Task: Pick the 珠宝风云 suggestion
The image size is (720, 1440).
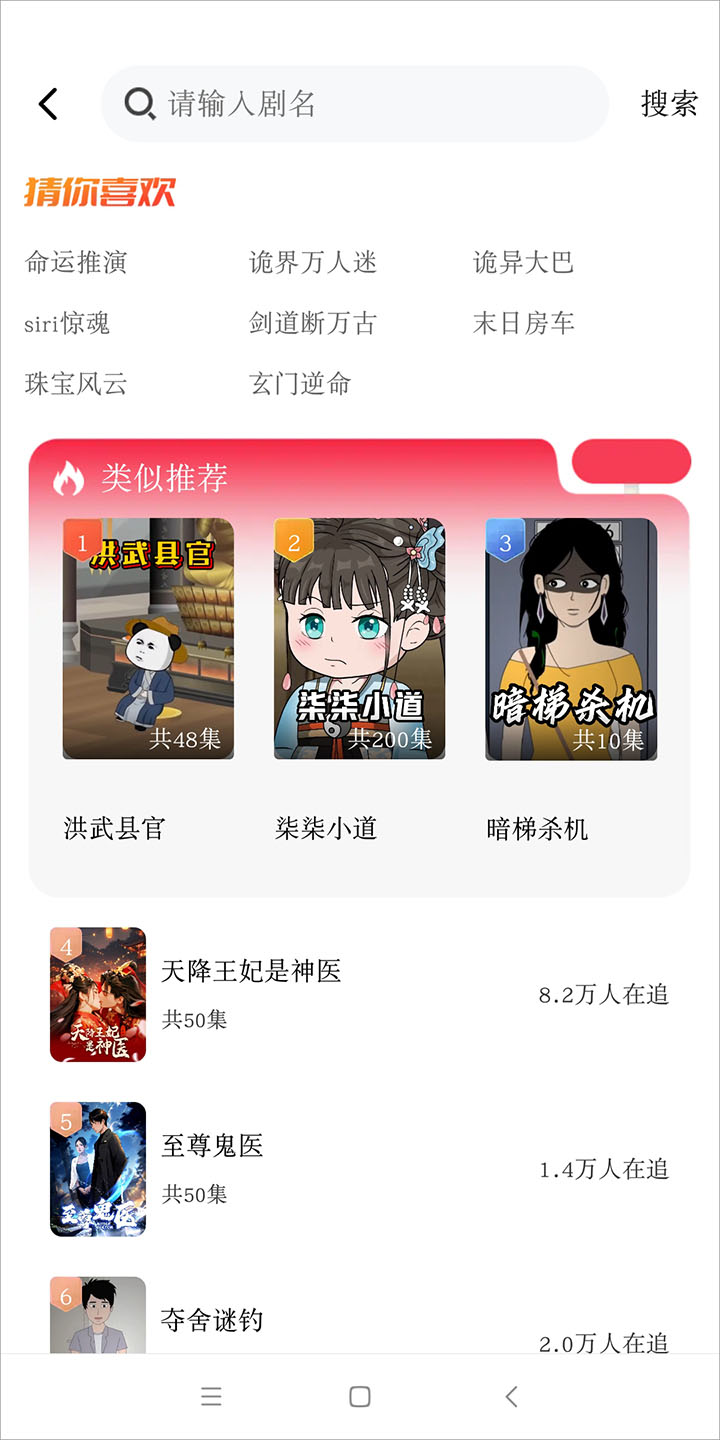Action: click(x=76, y=384)
